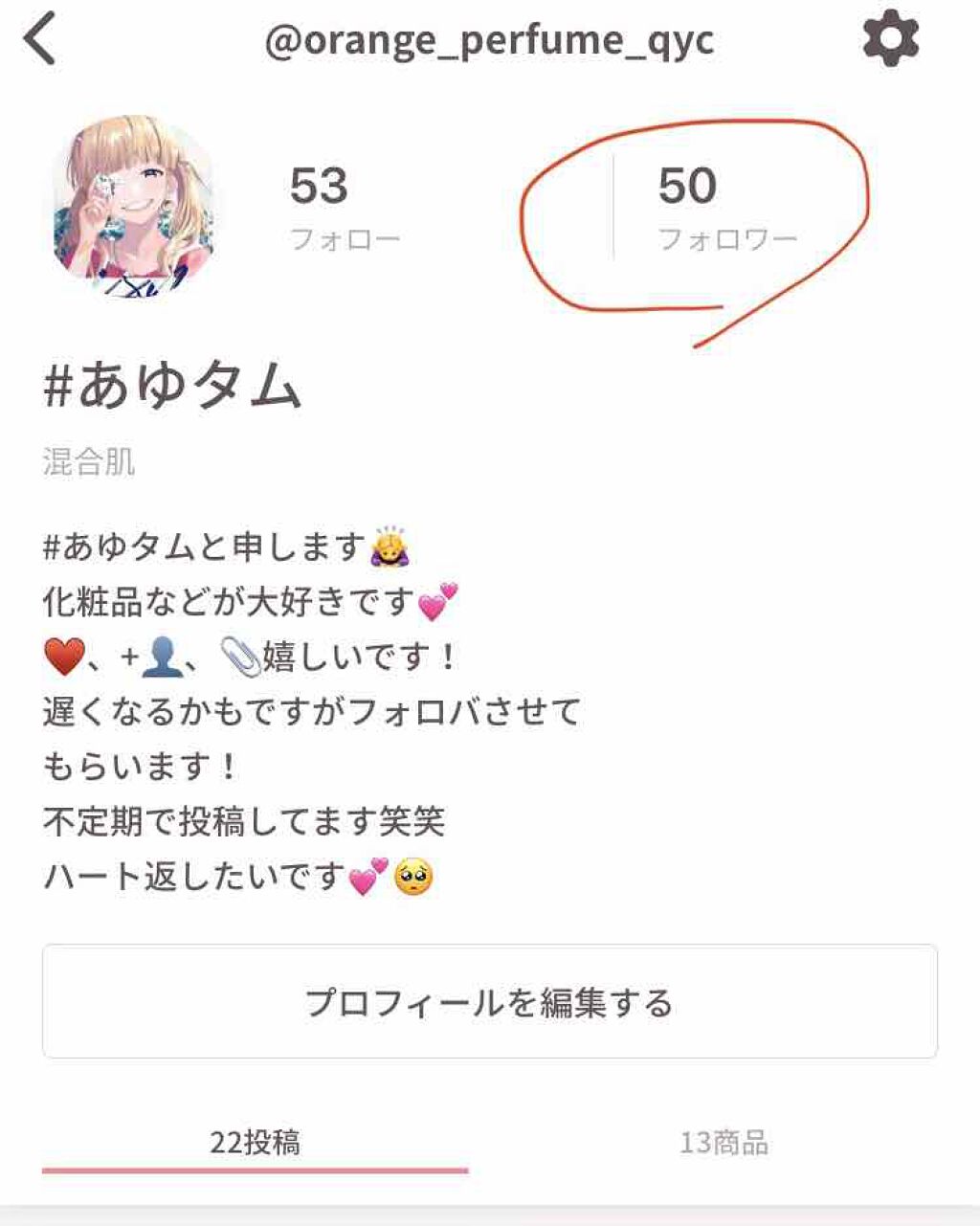Click the red circle annotation around フォロワー
This screenshot has width=980, height=1226.
tap(699, 124)
